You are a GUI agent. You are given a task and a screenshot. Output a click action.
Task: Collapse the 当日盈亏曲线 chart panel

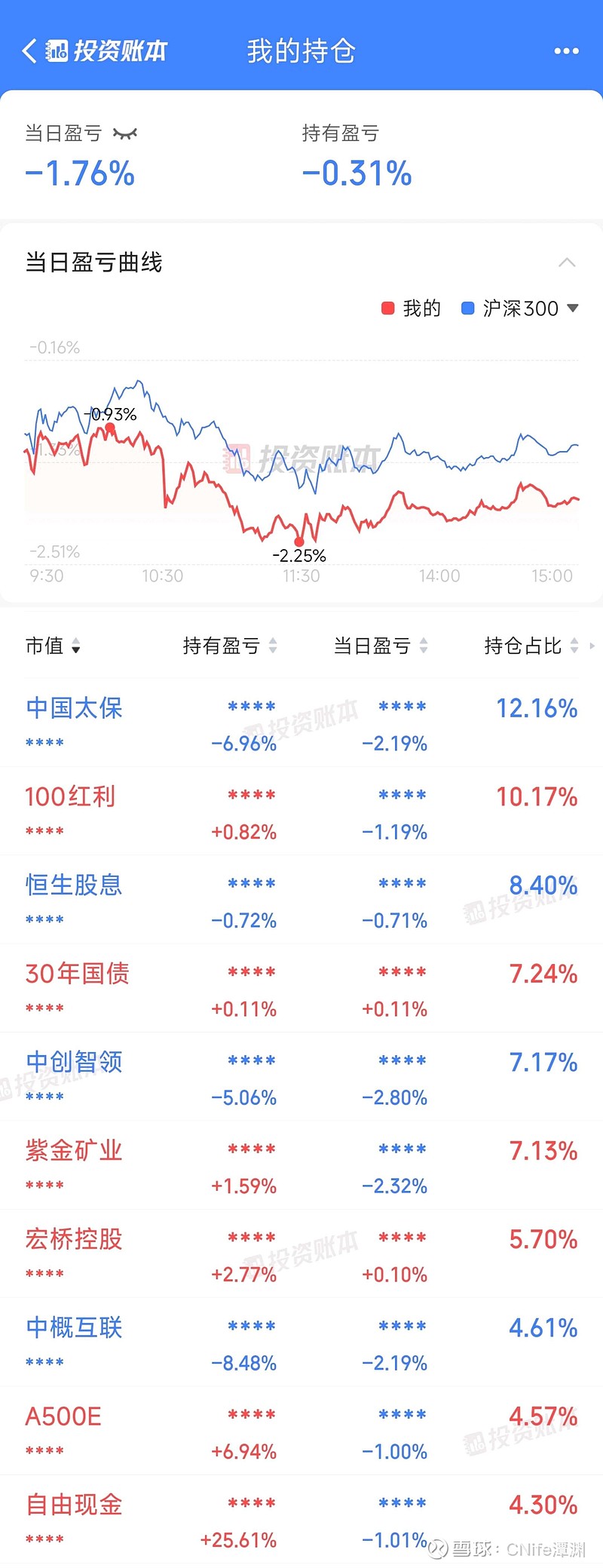(568, 262)
